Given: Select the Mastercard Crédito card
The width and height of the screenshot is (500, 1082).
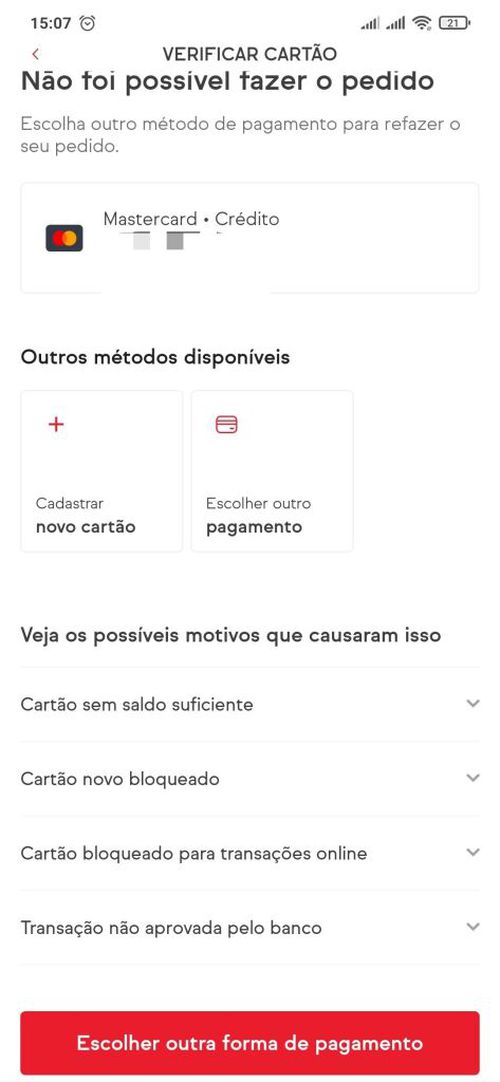Looking at the screenshot, I should tap(250, 238).
